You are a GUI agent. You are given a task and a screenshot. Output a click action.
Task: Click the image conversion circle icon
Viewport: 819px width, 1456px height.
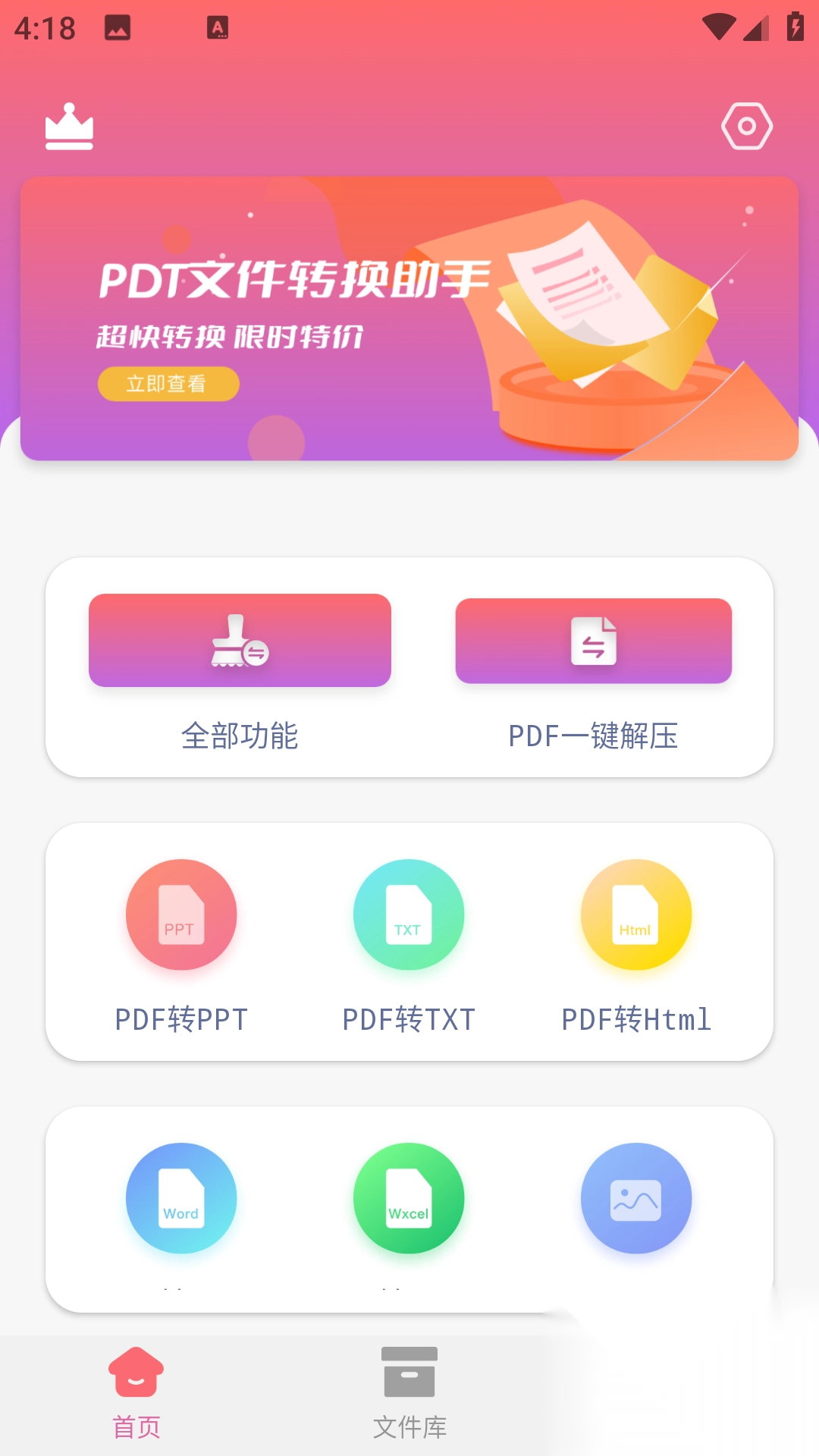coord(636,1198)
